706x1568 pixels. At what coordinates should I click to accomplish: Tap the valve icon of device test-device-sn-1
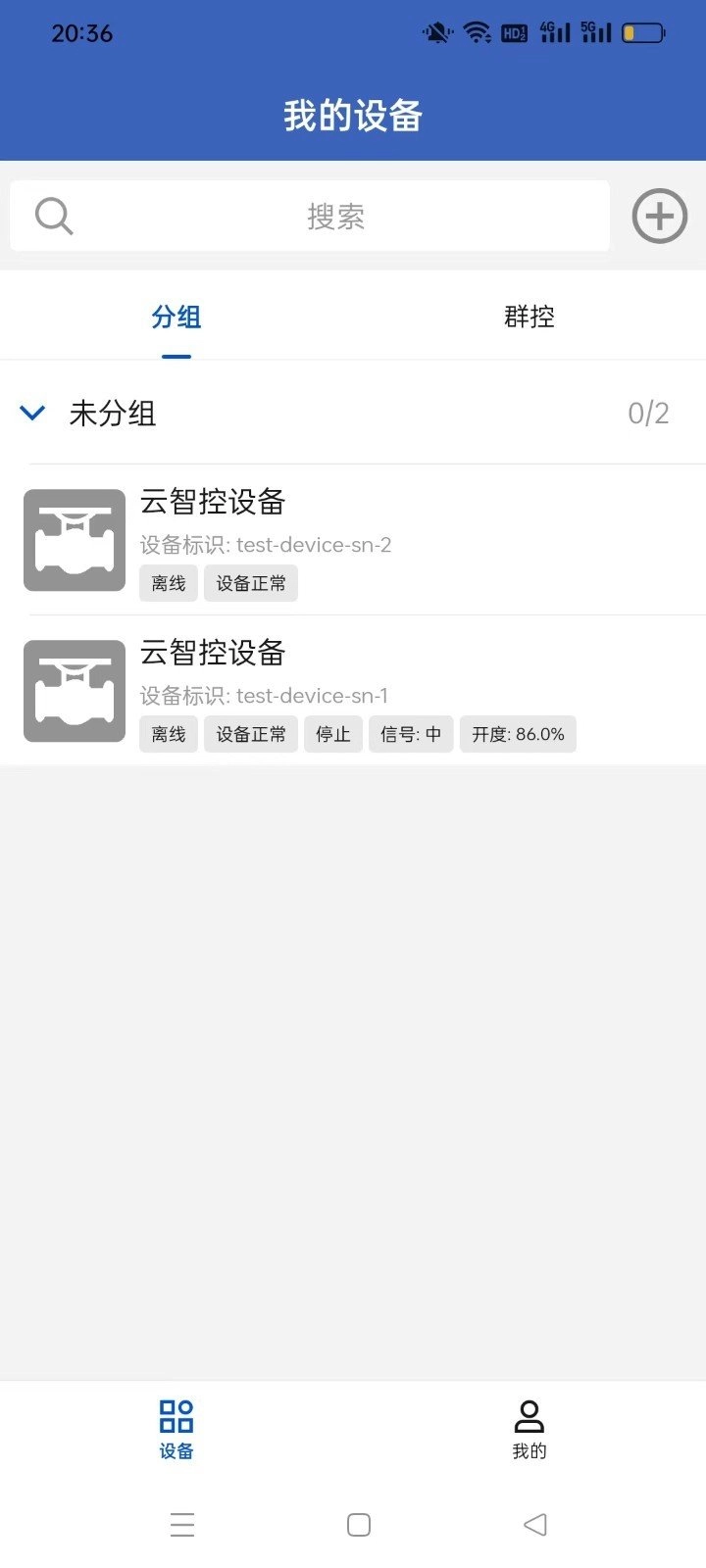tap(74, 691)
